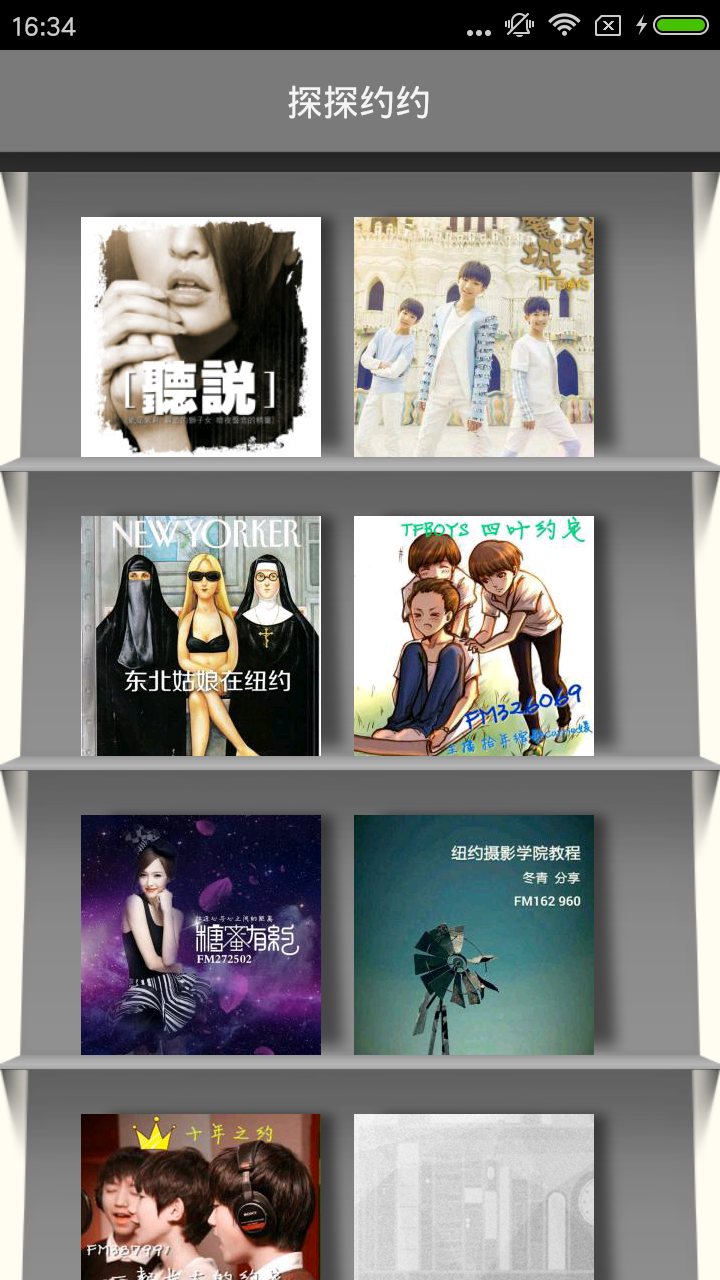This screenshot has width=720, height=1280.
Task: Open the 聽說 album cover
Action: coord(201,337)
